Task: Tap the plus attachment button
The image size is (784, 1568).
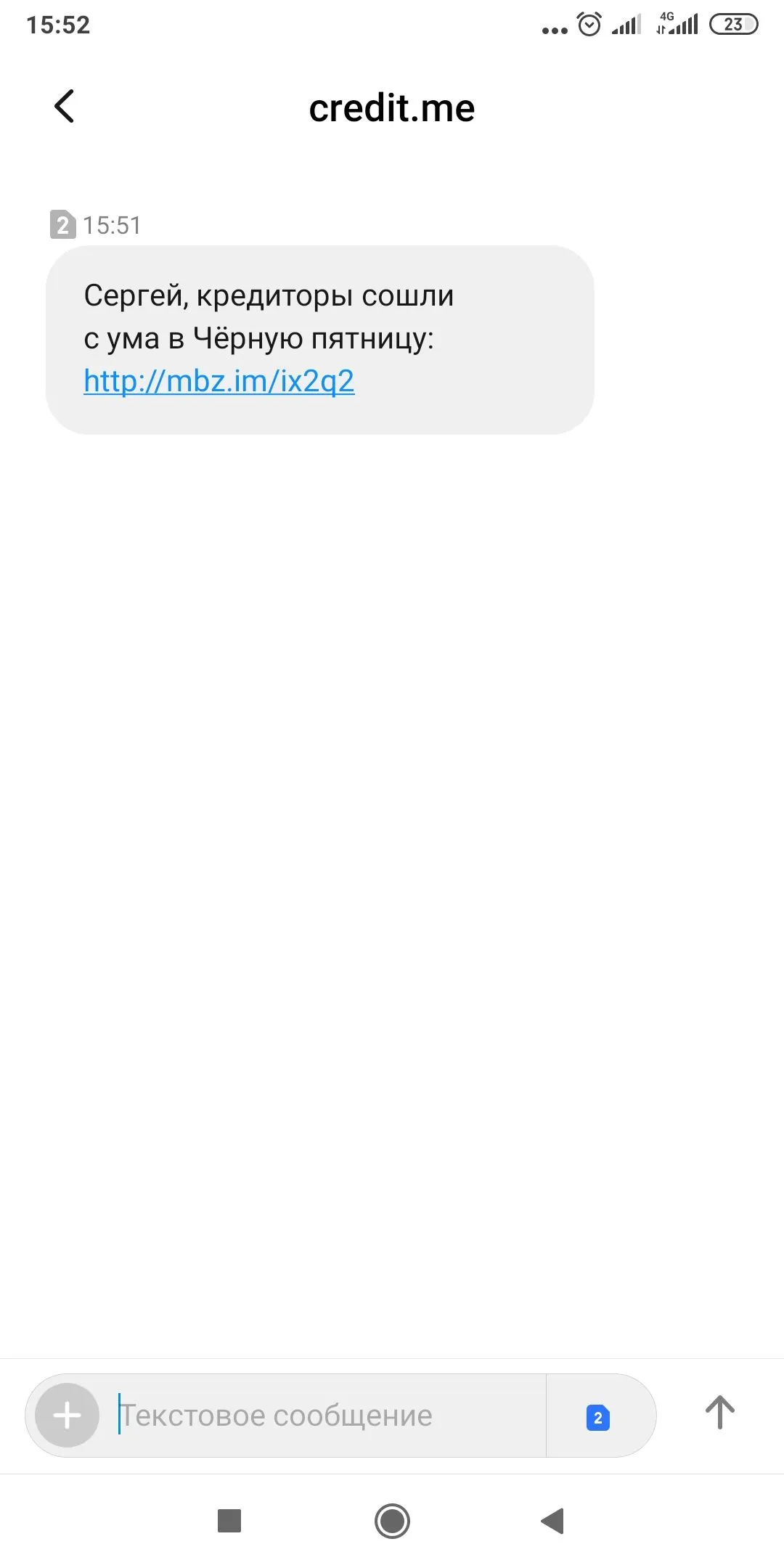Action: coord(68,1415)
